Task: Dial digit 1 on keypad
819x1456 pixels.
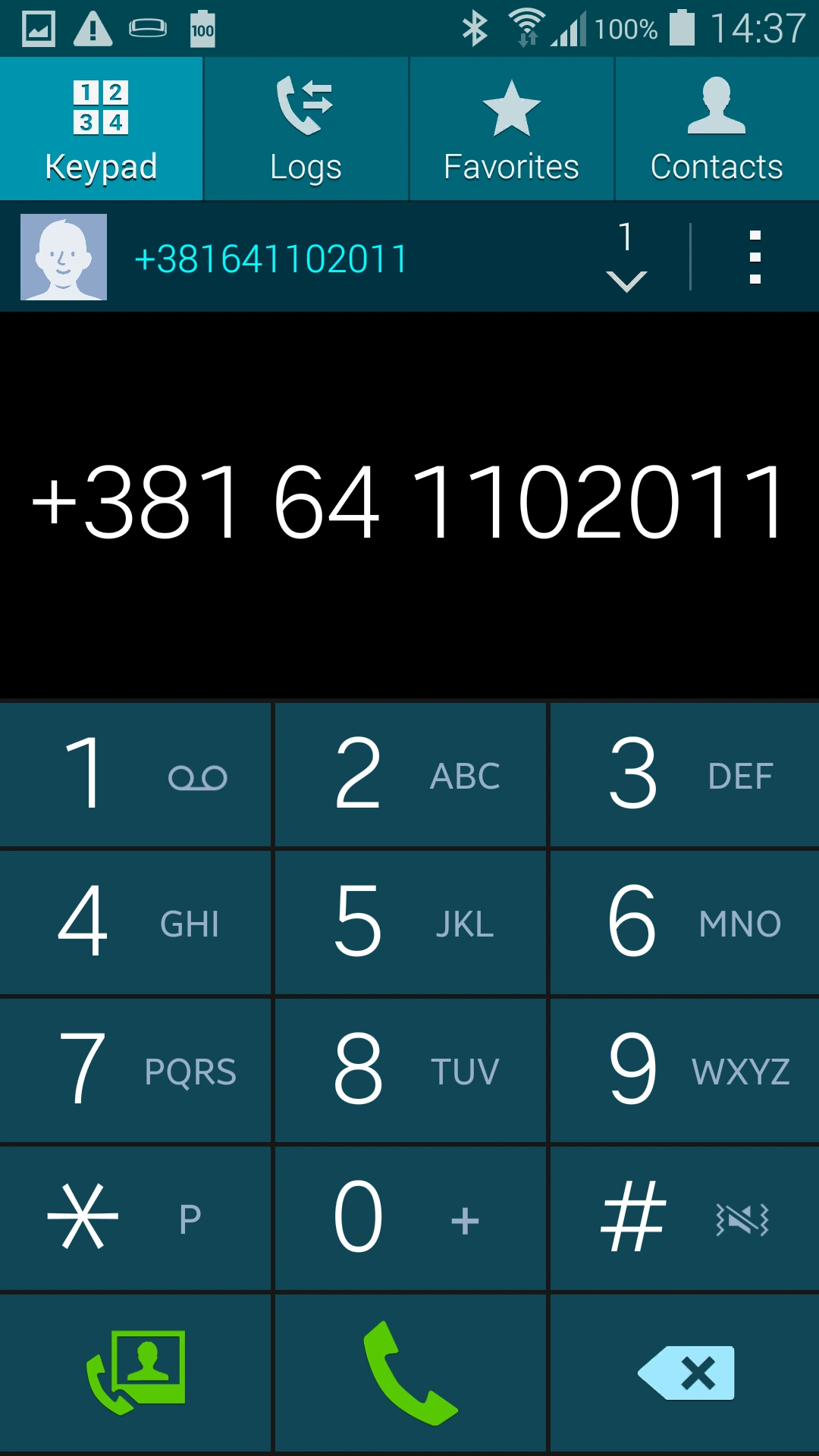Action: click(135, 773)
